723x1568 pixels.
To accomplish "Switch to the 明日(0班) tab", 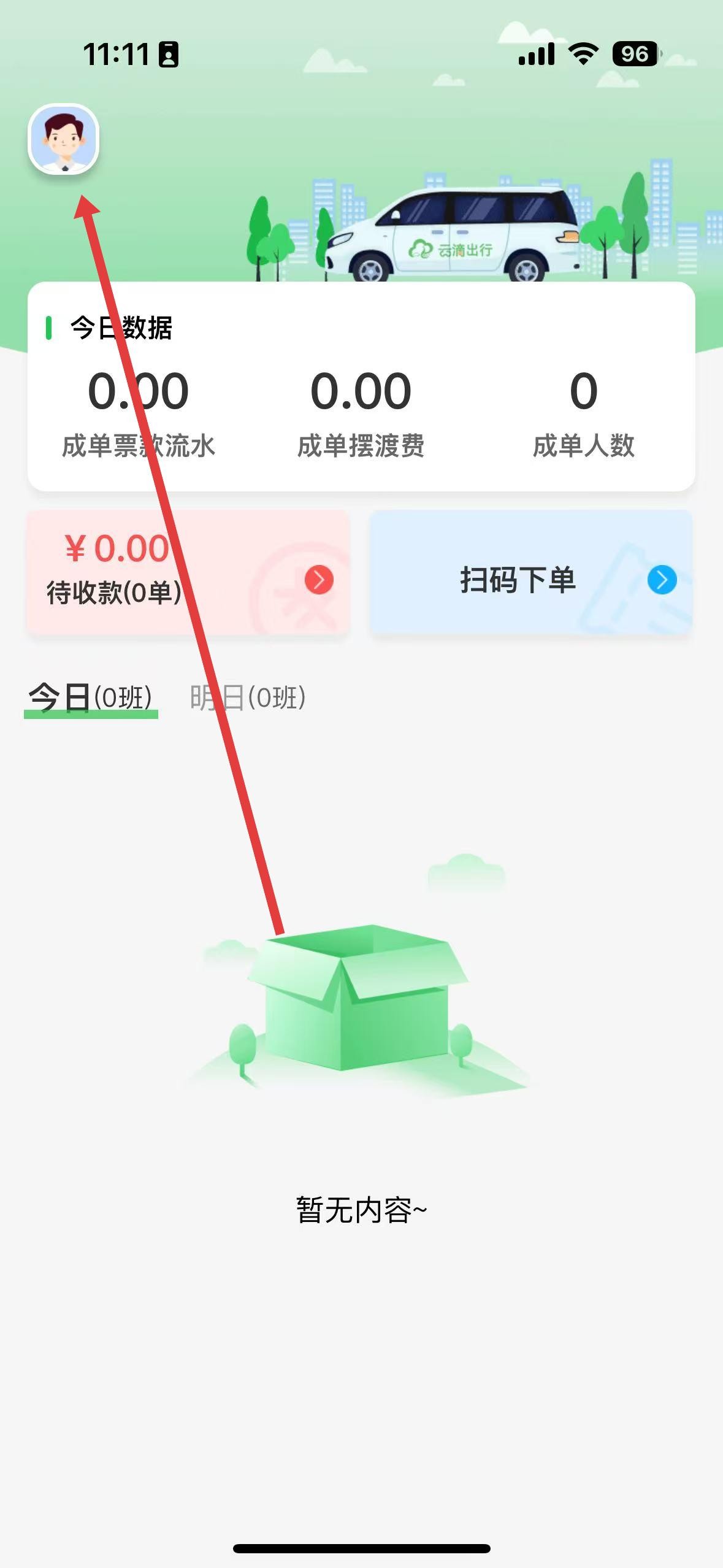I will tap(248, 698).
